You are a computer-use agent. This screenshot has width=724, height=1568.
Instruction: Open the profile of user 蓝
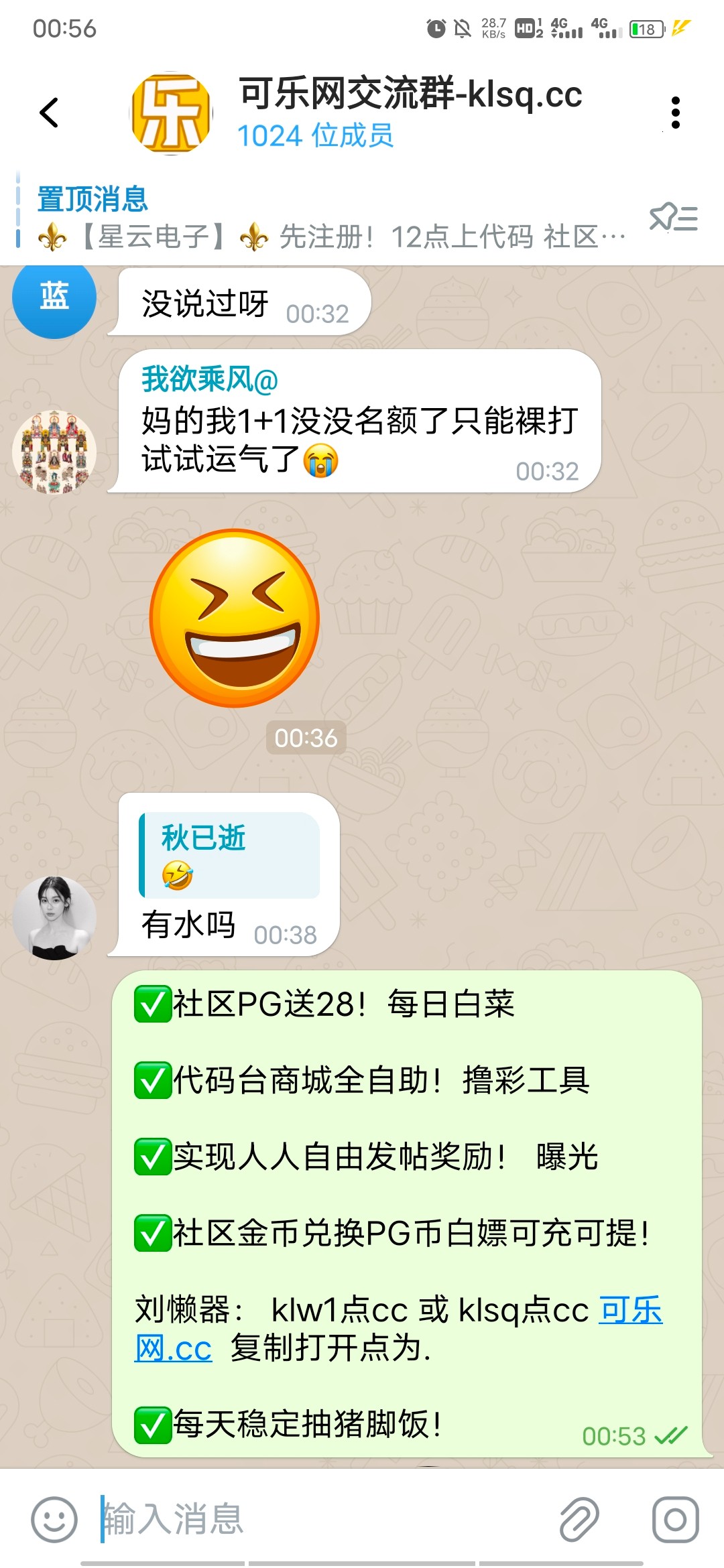54,297
